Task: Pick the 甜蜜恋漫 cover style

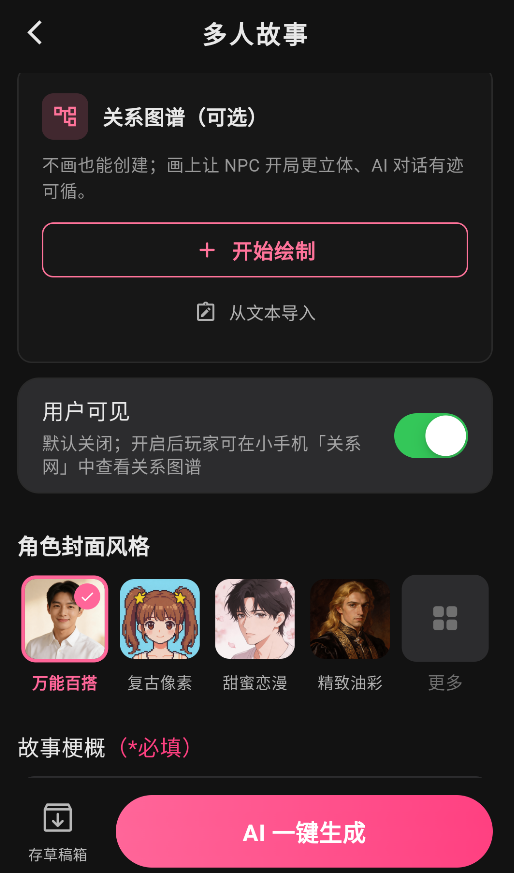Action: click(255, 619)
